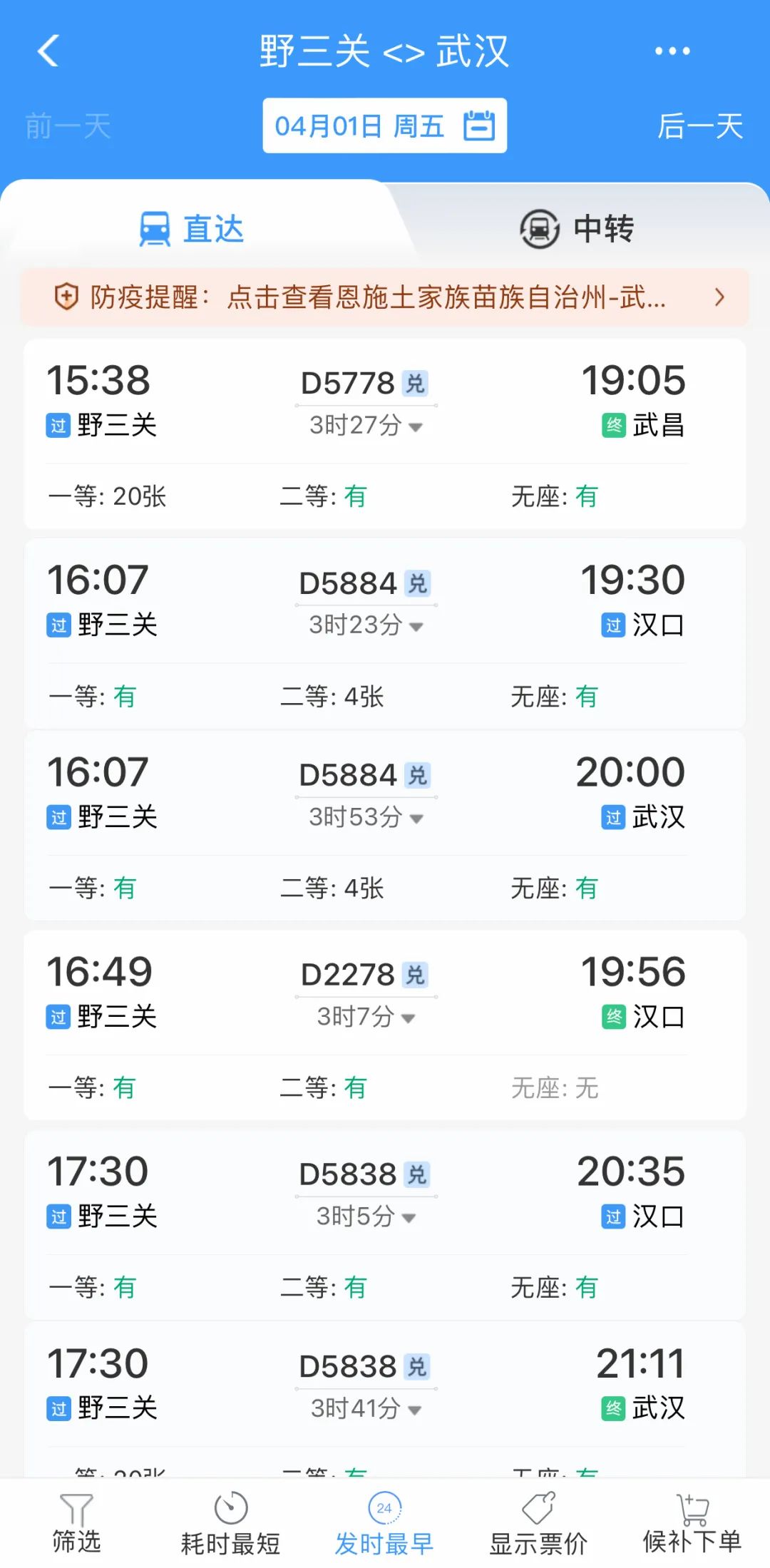770x1568 pixels.
Task: Open train D5778 departing 15:38
Action: [385, 434]
